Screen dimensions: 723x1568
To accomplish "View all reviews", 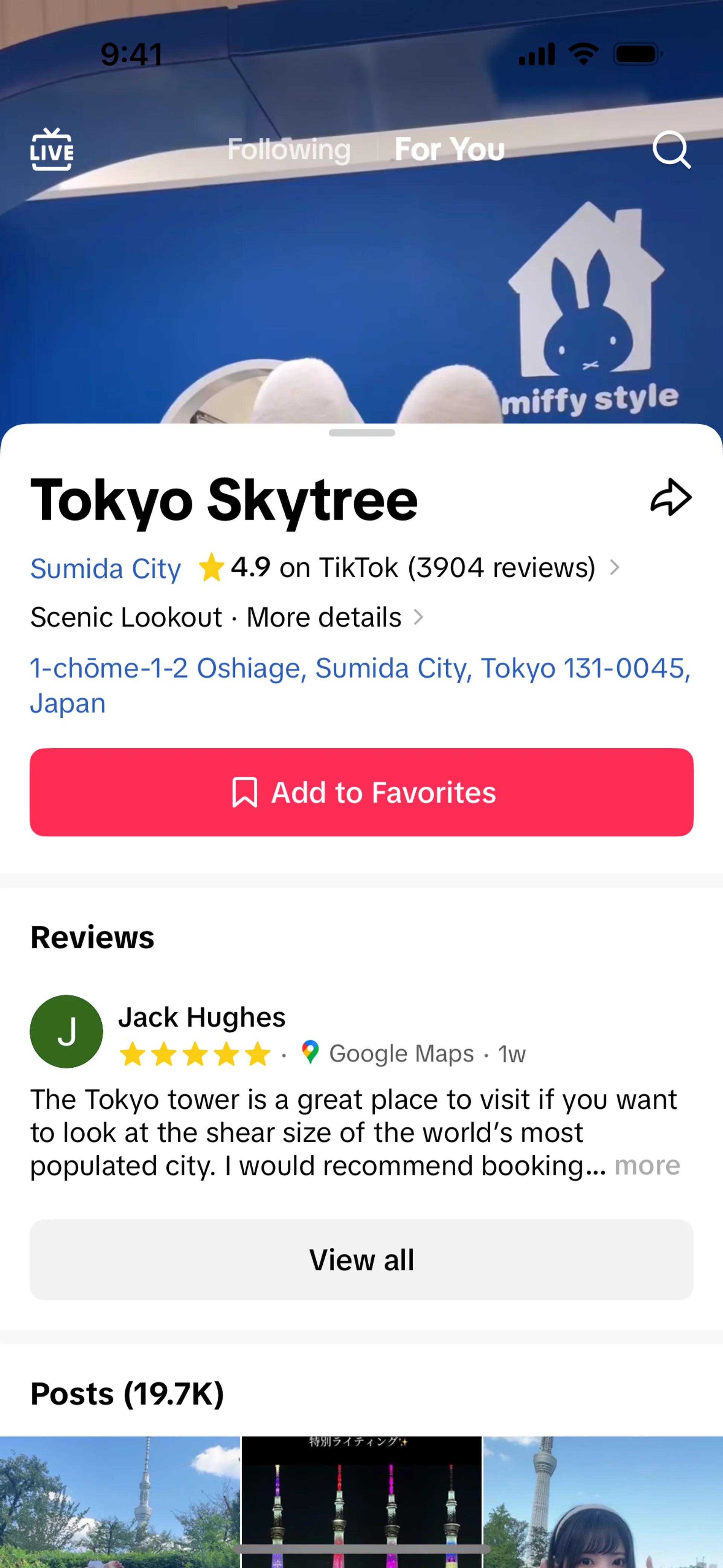I will [x=361, y=1259].
